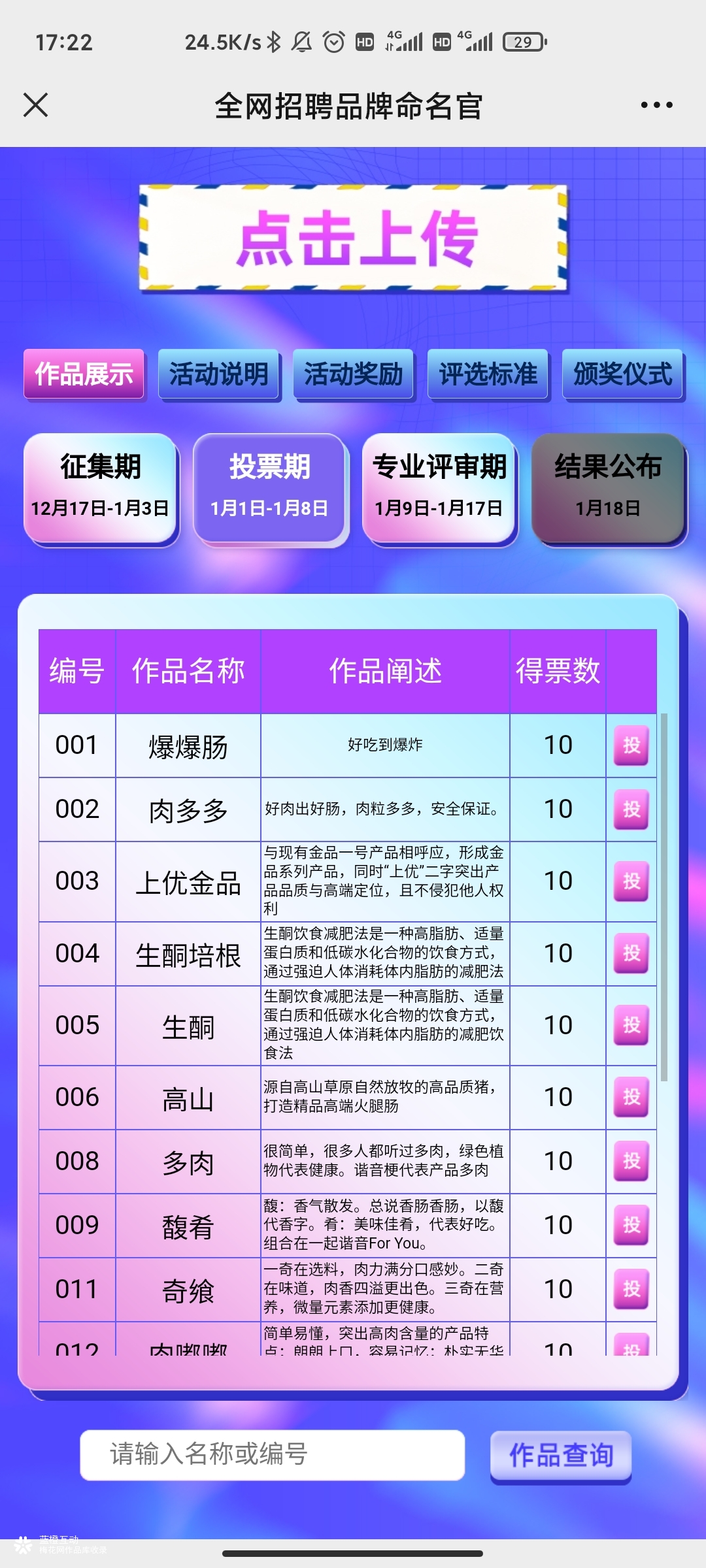
Task: Vote for entry 002 肉多多
Action: [631, 809]
